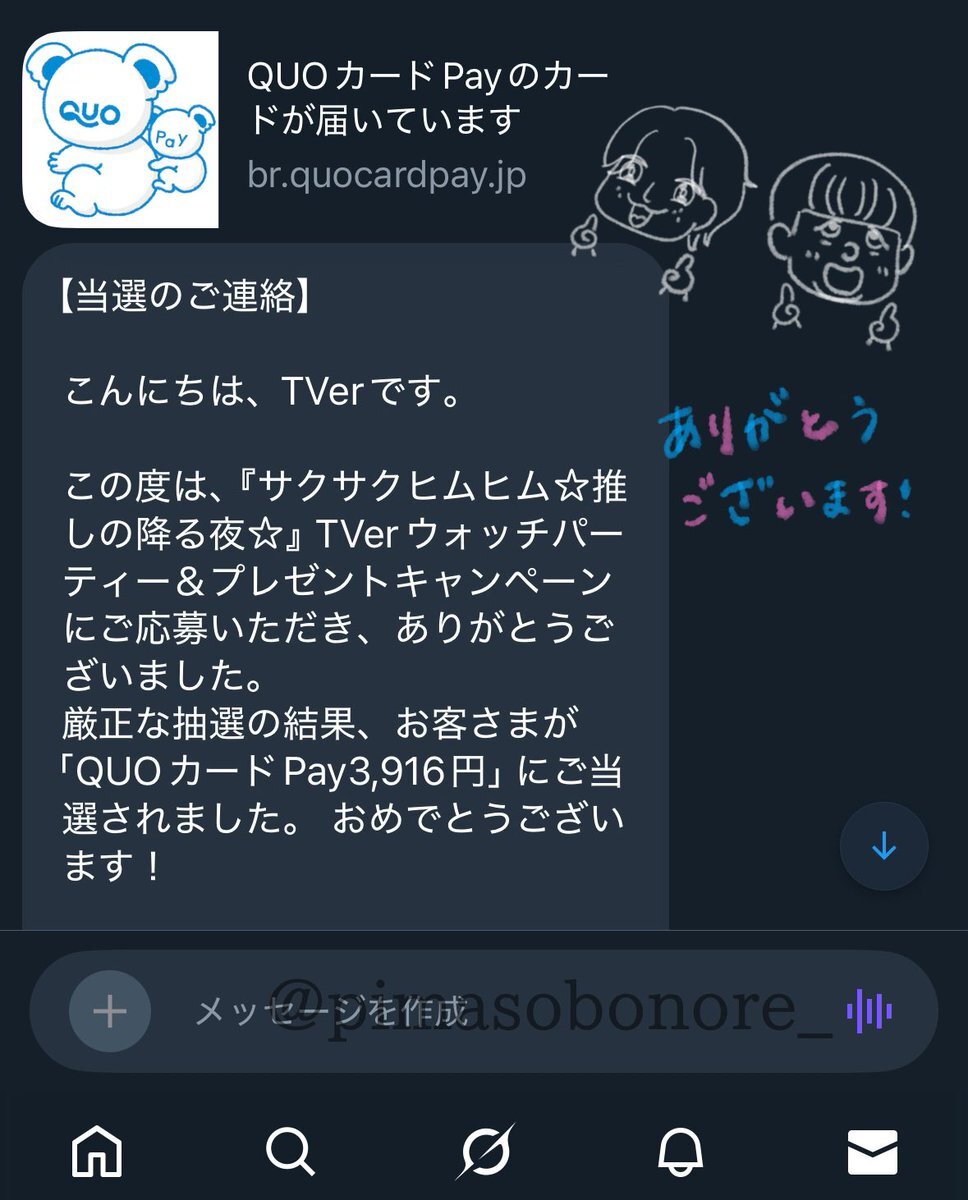This screenshot has width=968, height=1200.
Task: Switch to the Messages envelope tab
Action: pos(872,1152)
